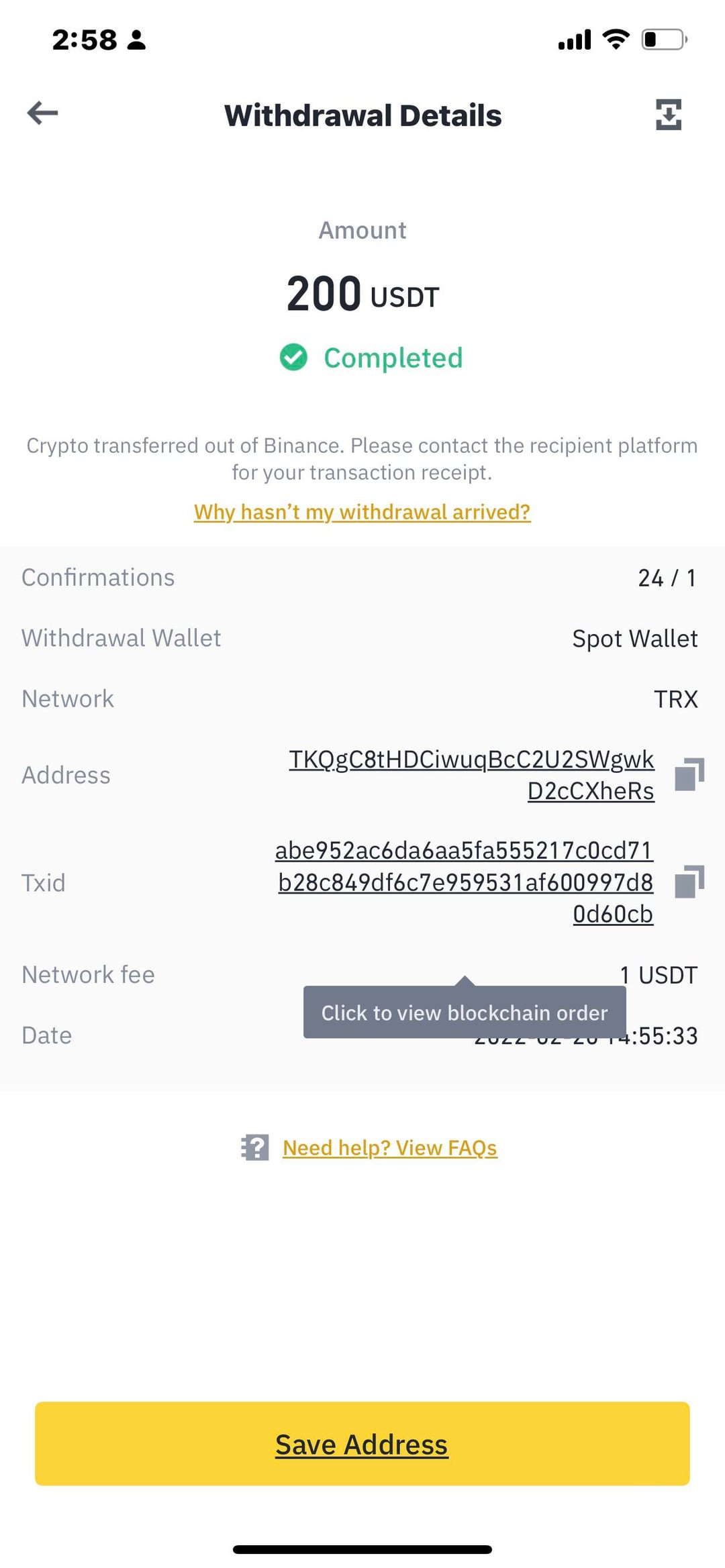This screenshot has height=1568, width=725.
Task: Download the withdrawal receipt
Action: point(668,115)
